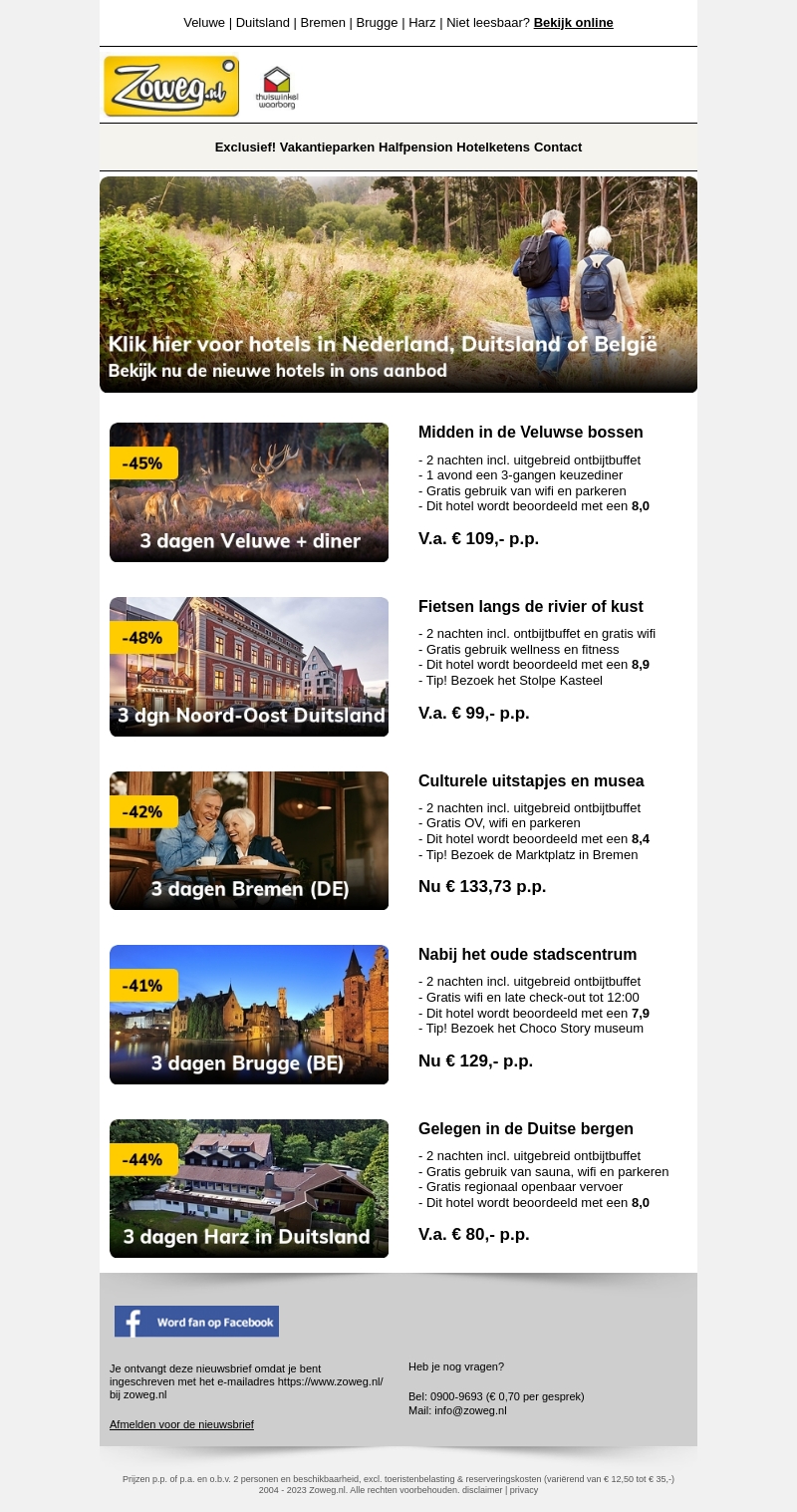Select the Exclusief! menu link

[x=245, y=148]
